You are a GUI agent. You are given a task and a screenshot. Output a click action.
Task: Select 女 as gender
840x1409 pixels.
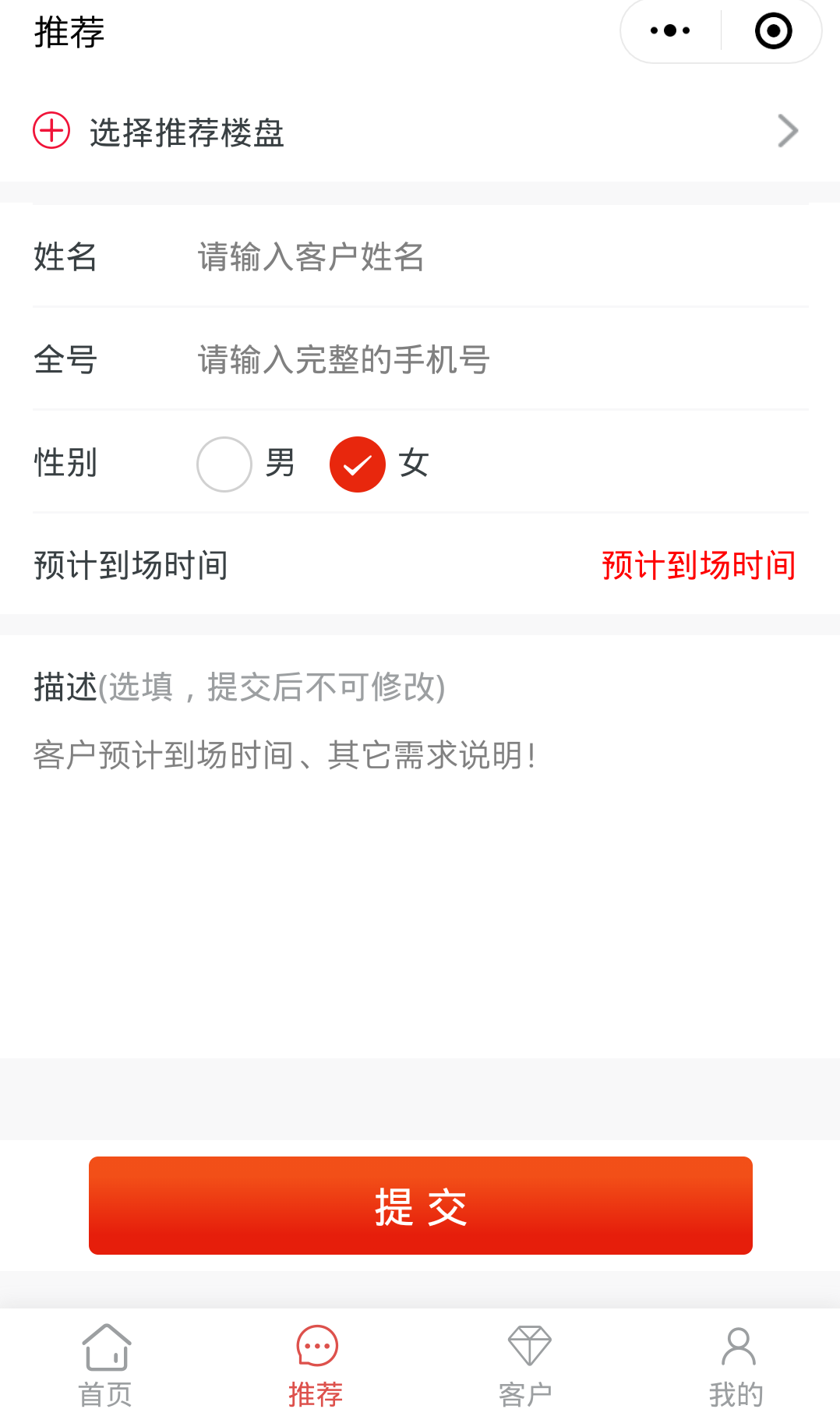[358, 464]
